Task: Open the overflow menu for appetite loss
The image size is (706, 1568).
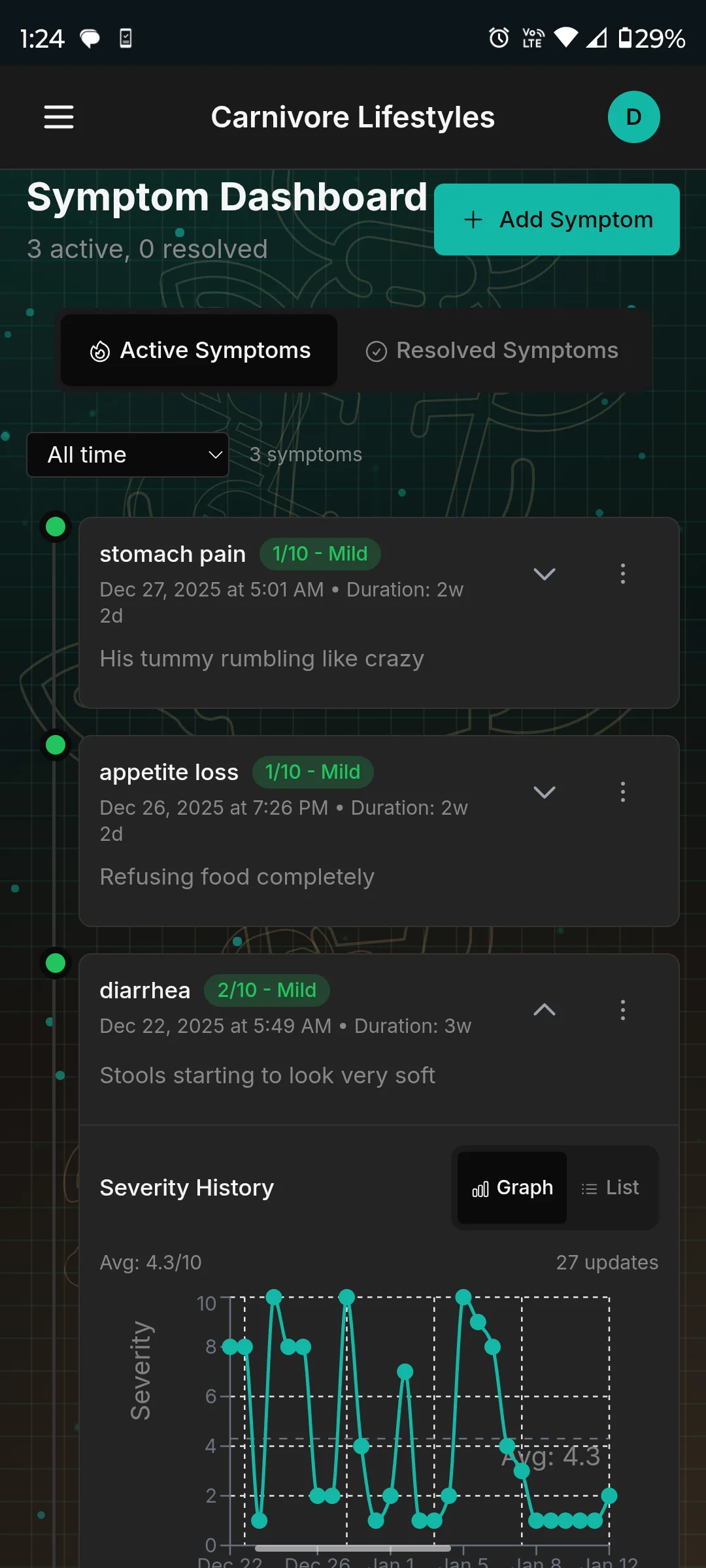Action: [x=622, y=792]
